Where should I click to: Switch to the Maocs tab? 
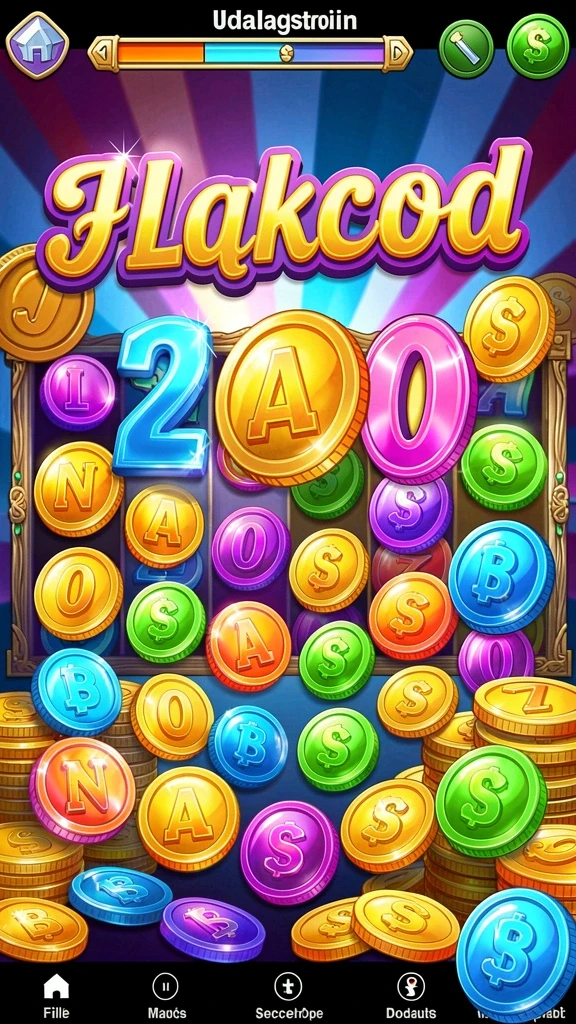pos(165,995)
